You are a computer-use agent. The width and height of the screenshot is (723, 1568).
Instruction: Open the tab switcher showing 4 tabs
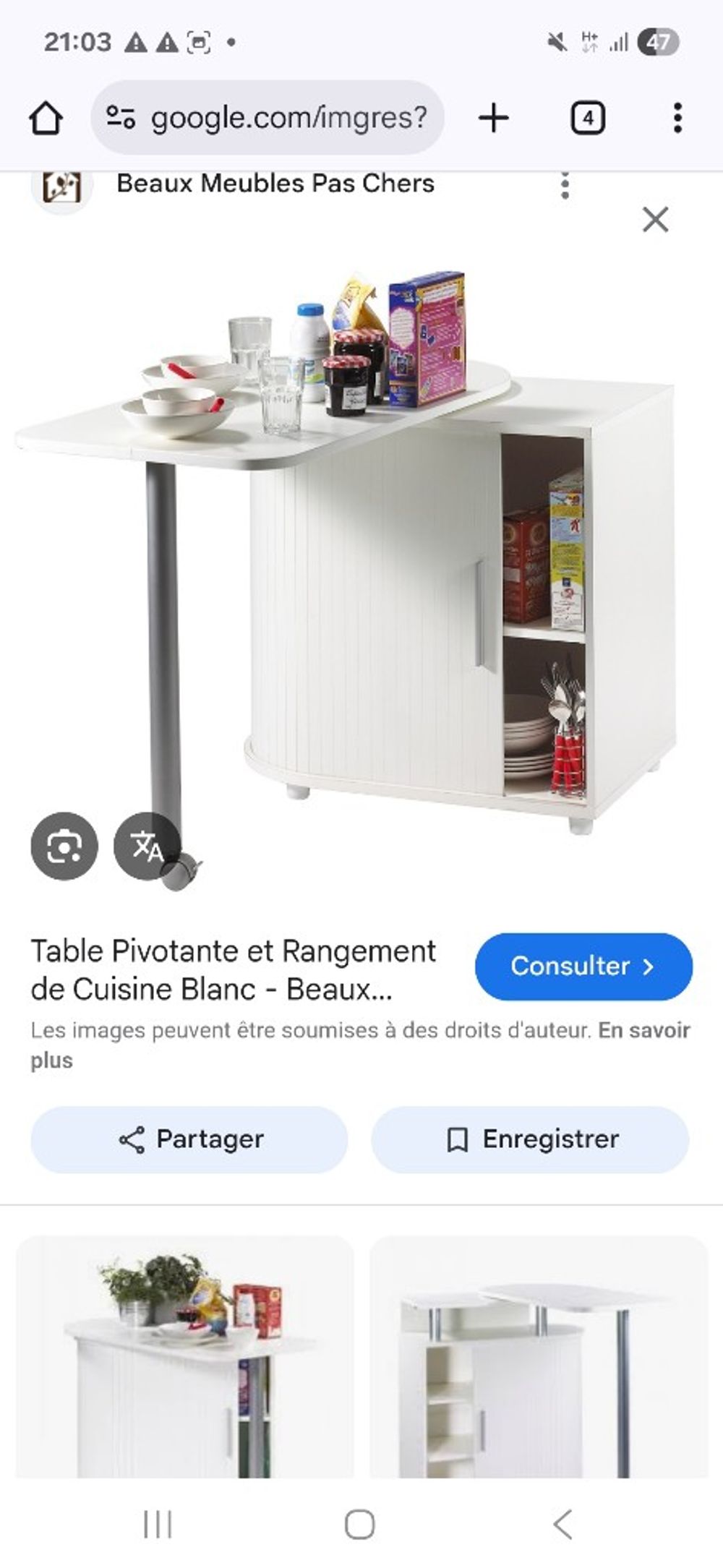[587, 118]
